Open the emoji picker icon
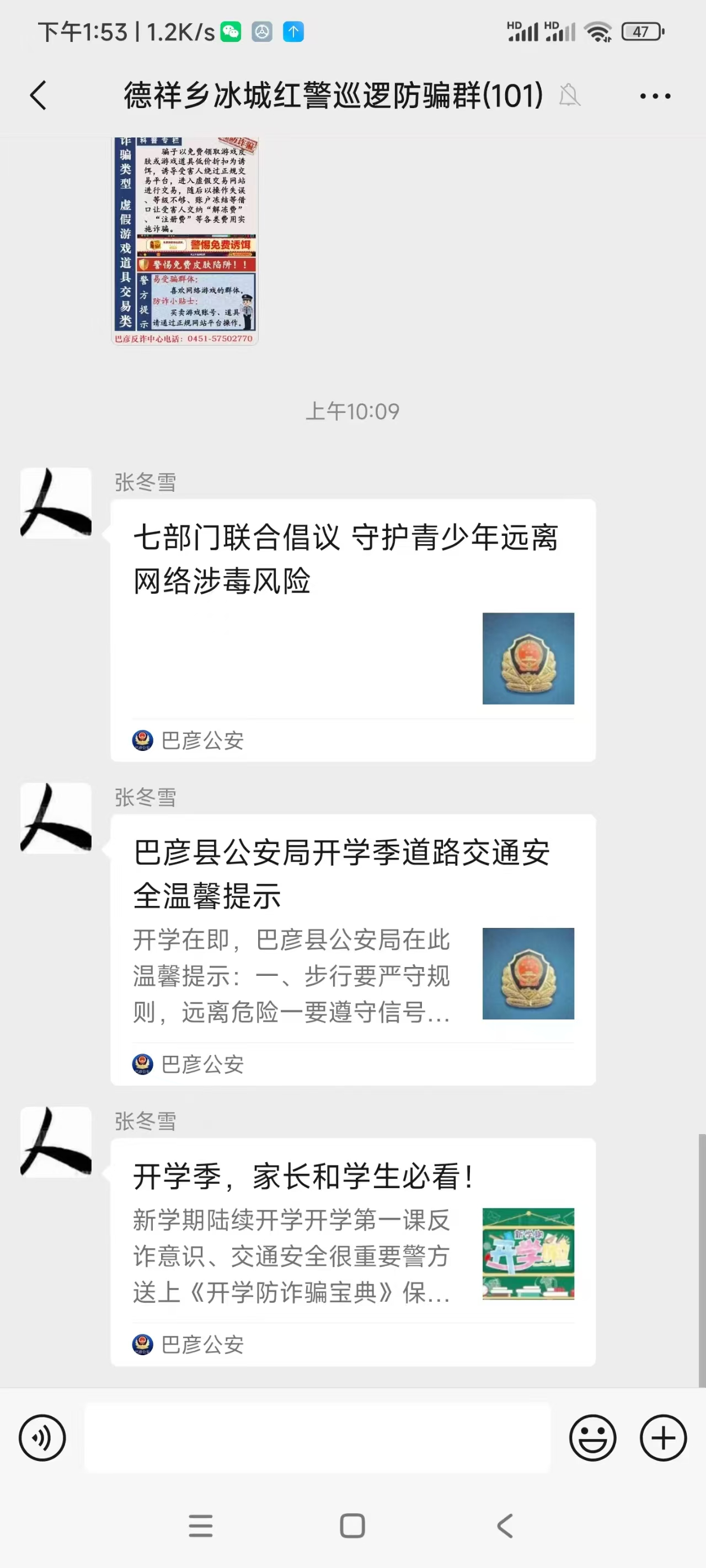Screen dimensions: 706x1568 click(x=593, y=1438)
